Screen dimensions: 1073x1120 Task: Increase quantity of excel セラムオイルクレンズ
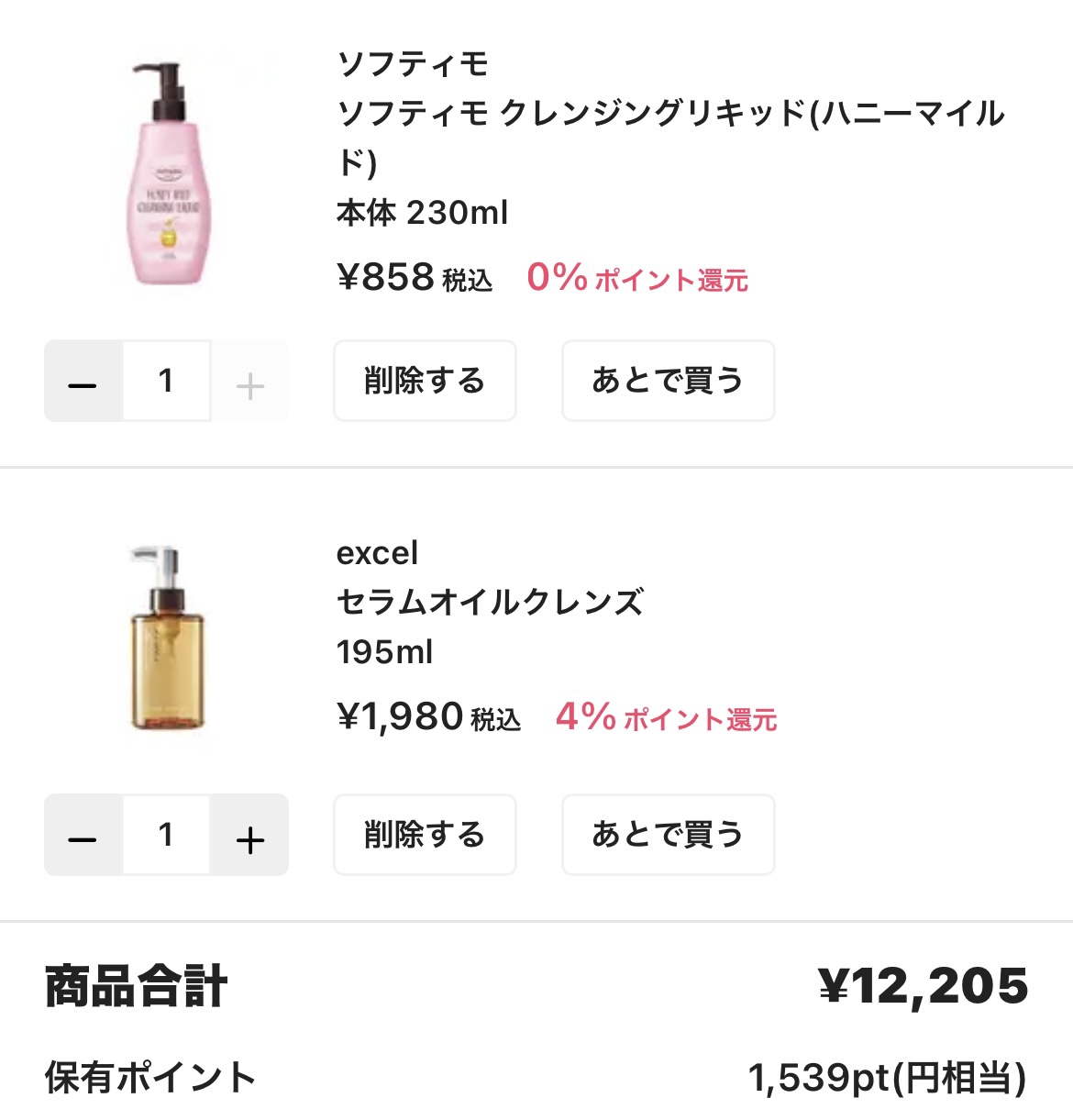249,835
